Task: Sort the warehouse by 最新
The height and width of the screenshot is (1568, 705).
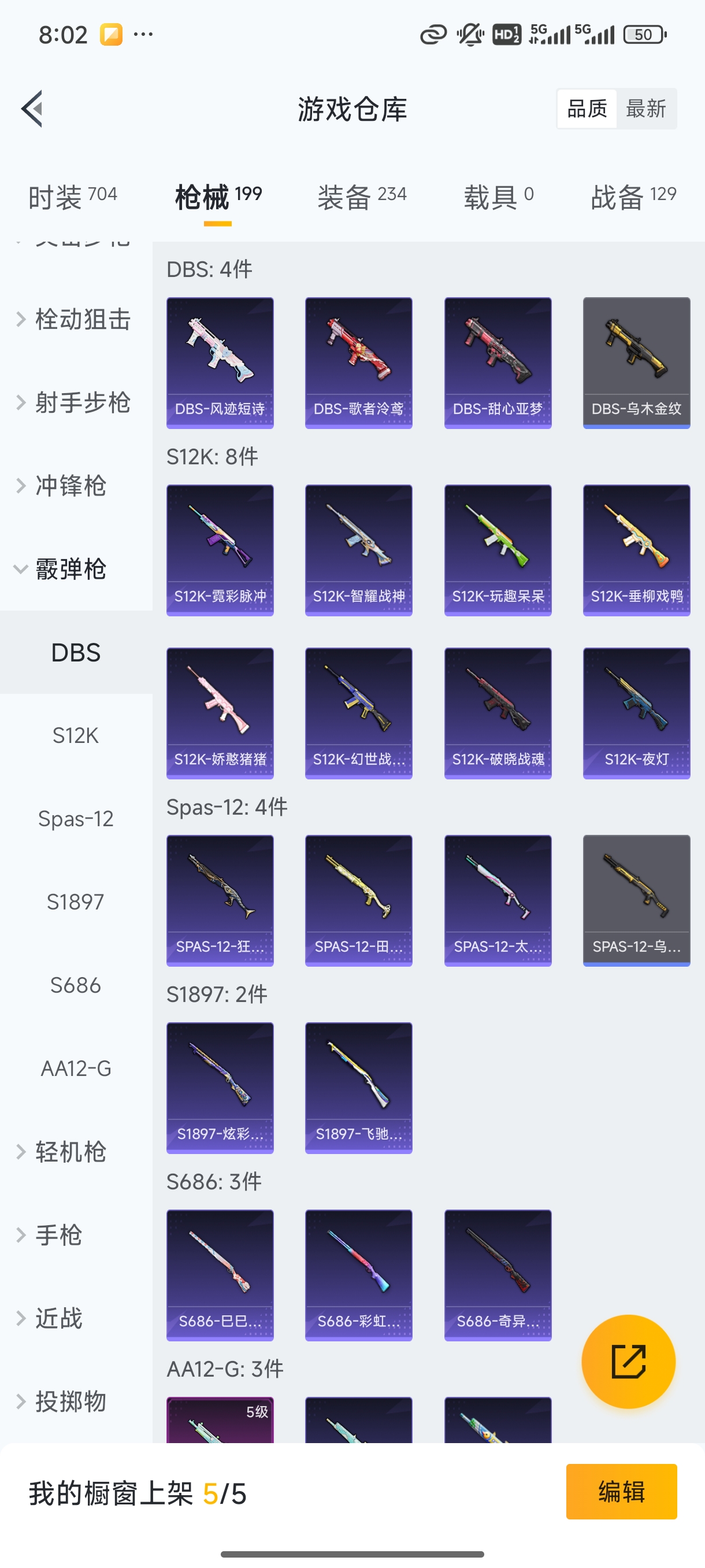Action: pos(645,109)
